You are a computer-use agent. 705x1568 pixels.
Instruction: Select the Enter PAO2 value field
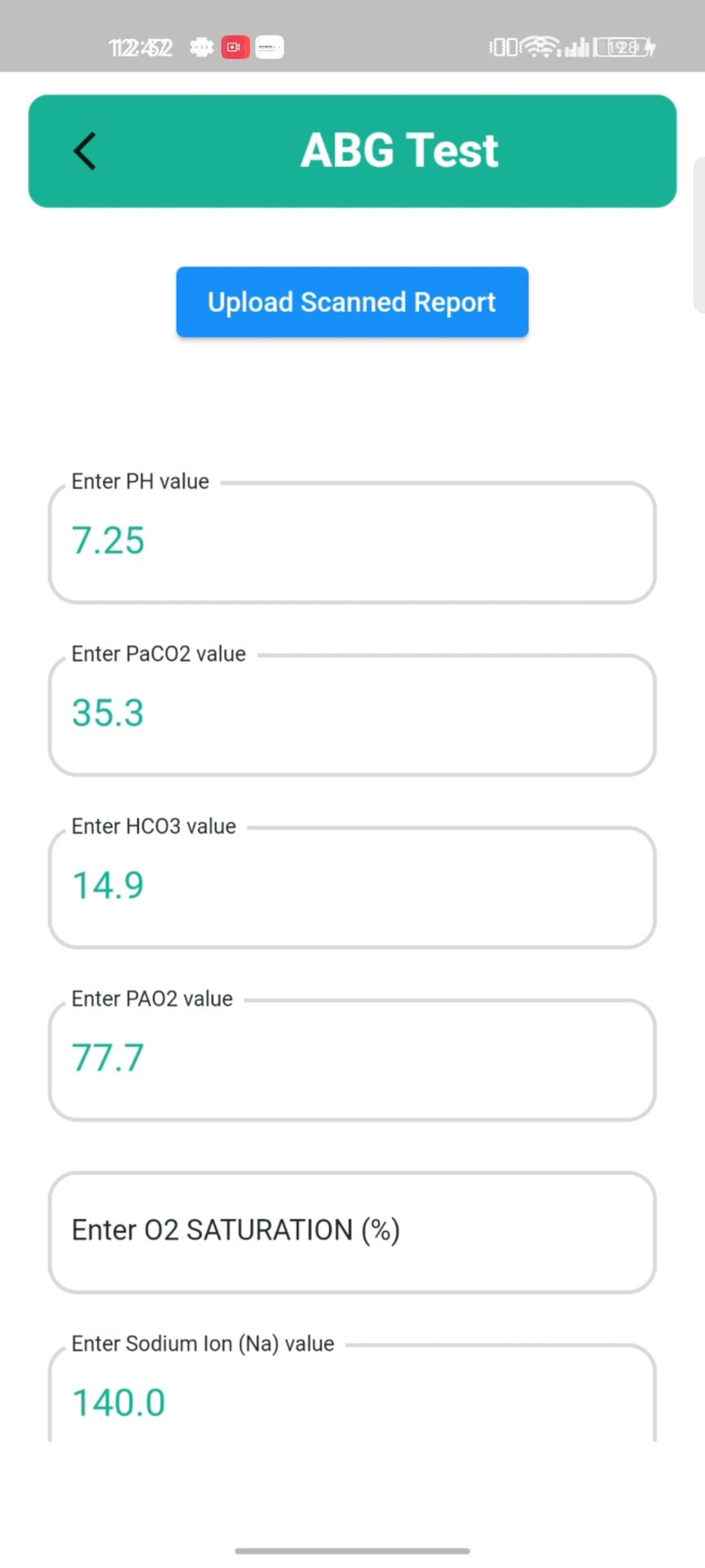coord(352,1060)
